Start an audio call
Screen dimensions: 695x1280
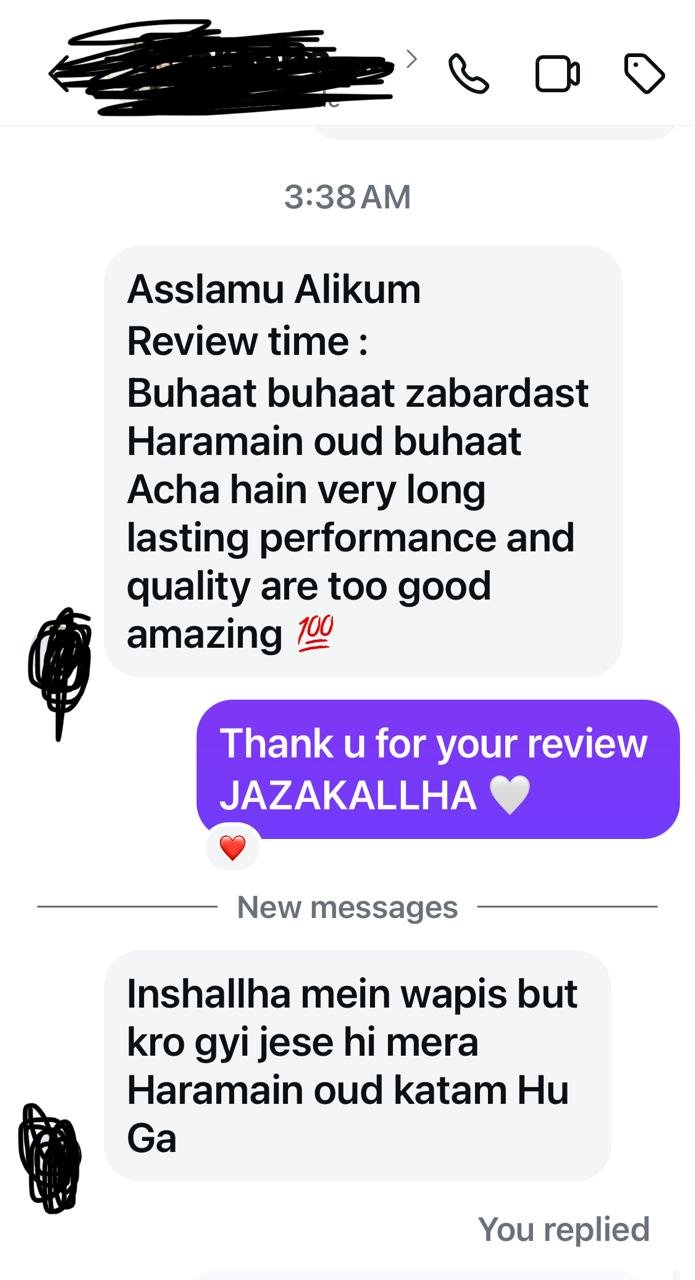[468, 73]
